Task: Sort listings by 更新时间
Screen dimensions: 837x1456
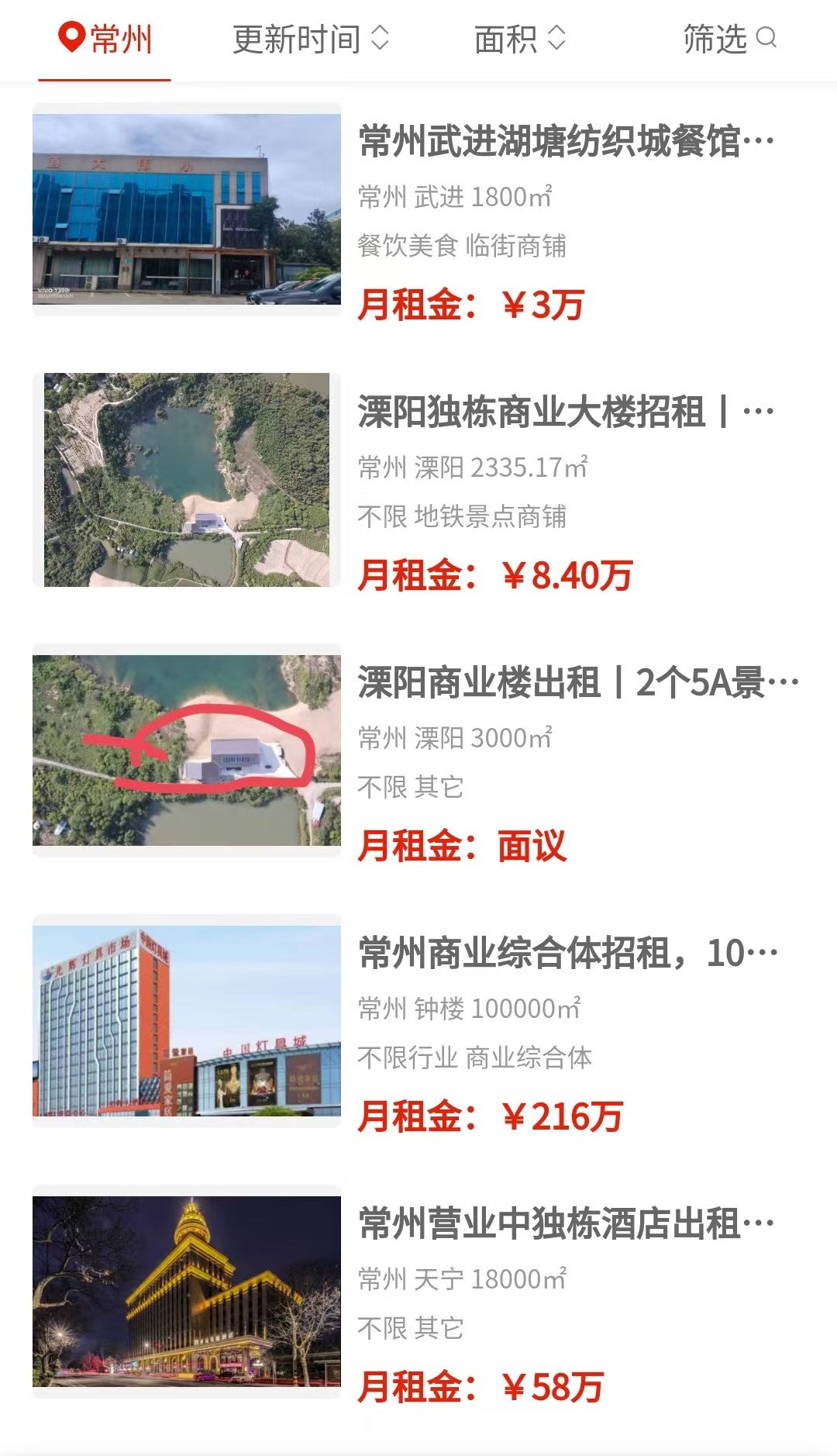Action: [311, 39]
